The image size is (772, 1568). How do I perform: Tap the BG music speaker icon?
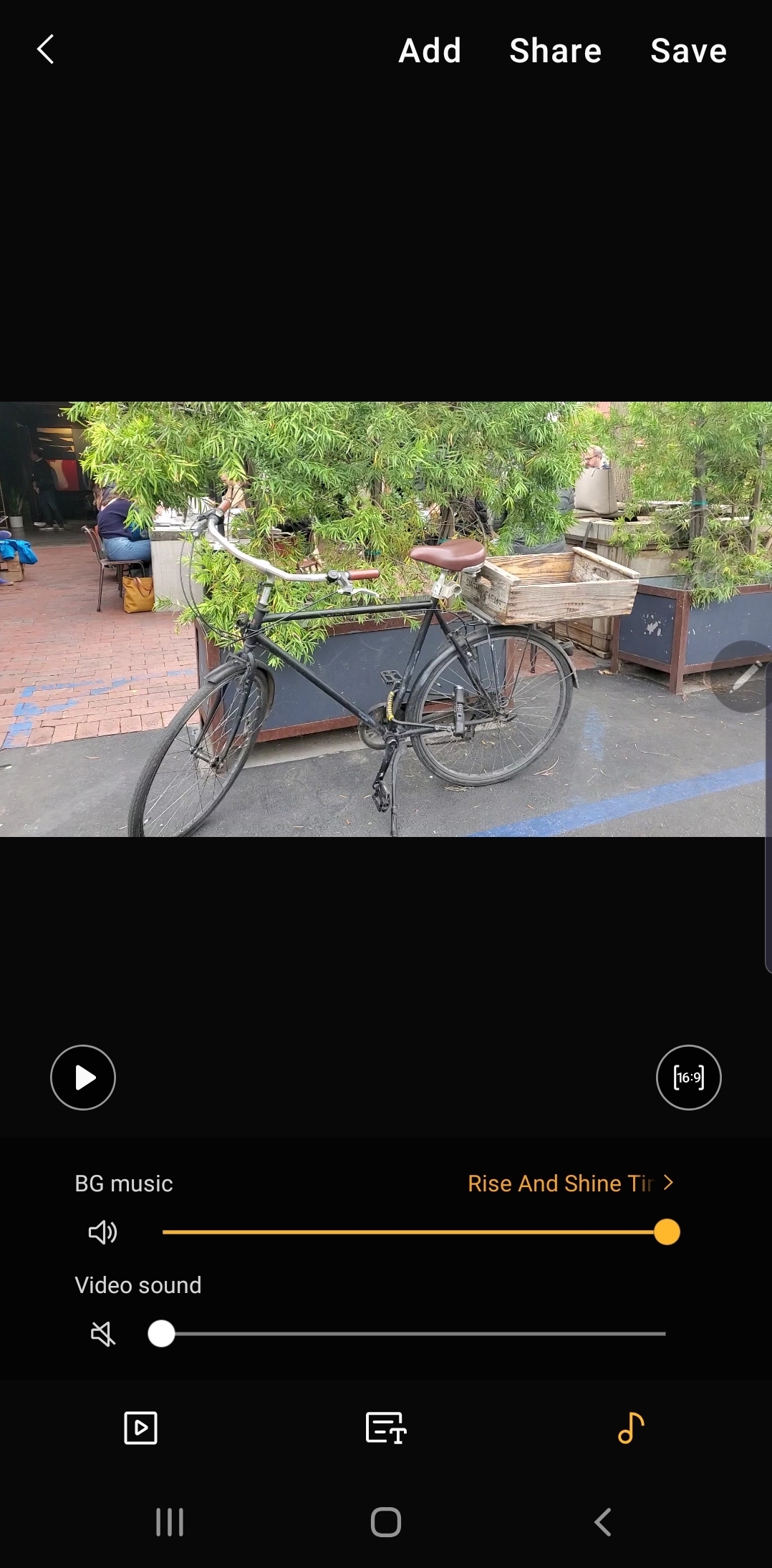click(x=102, y=1232)
